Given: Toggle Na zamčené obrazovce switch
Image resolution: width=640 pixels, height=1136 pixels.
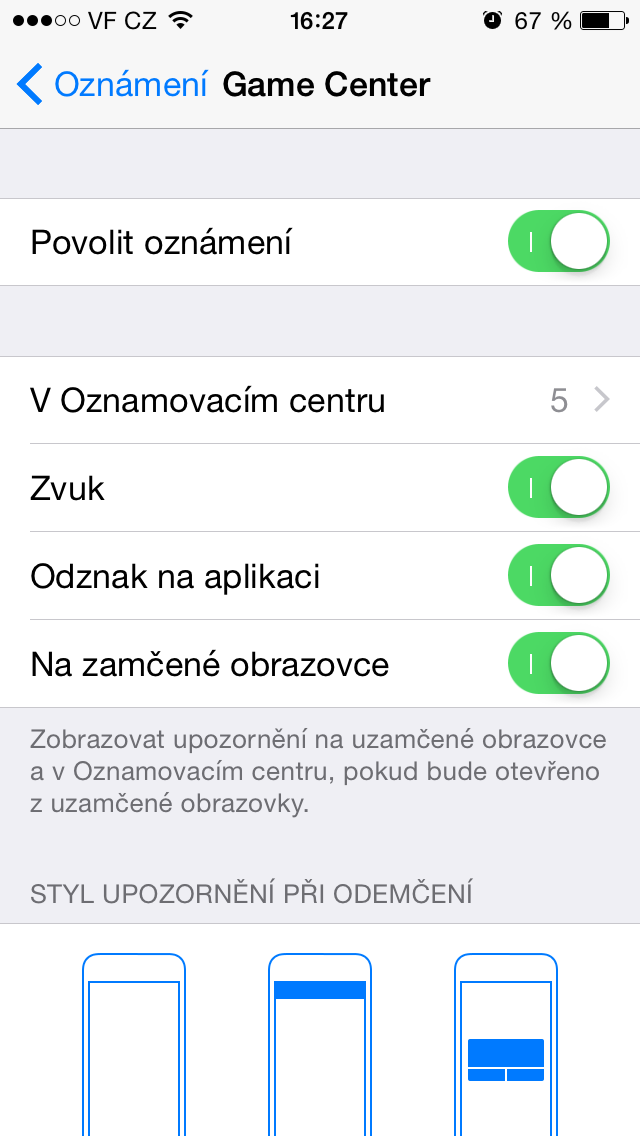Looking at the screenshot, I should tap(558, 665).
